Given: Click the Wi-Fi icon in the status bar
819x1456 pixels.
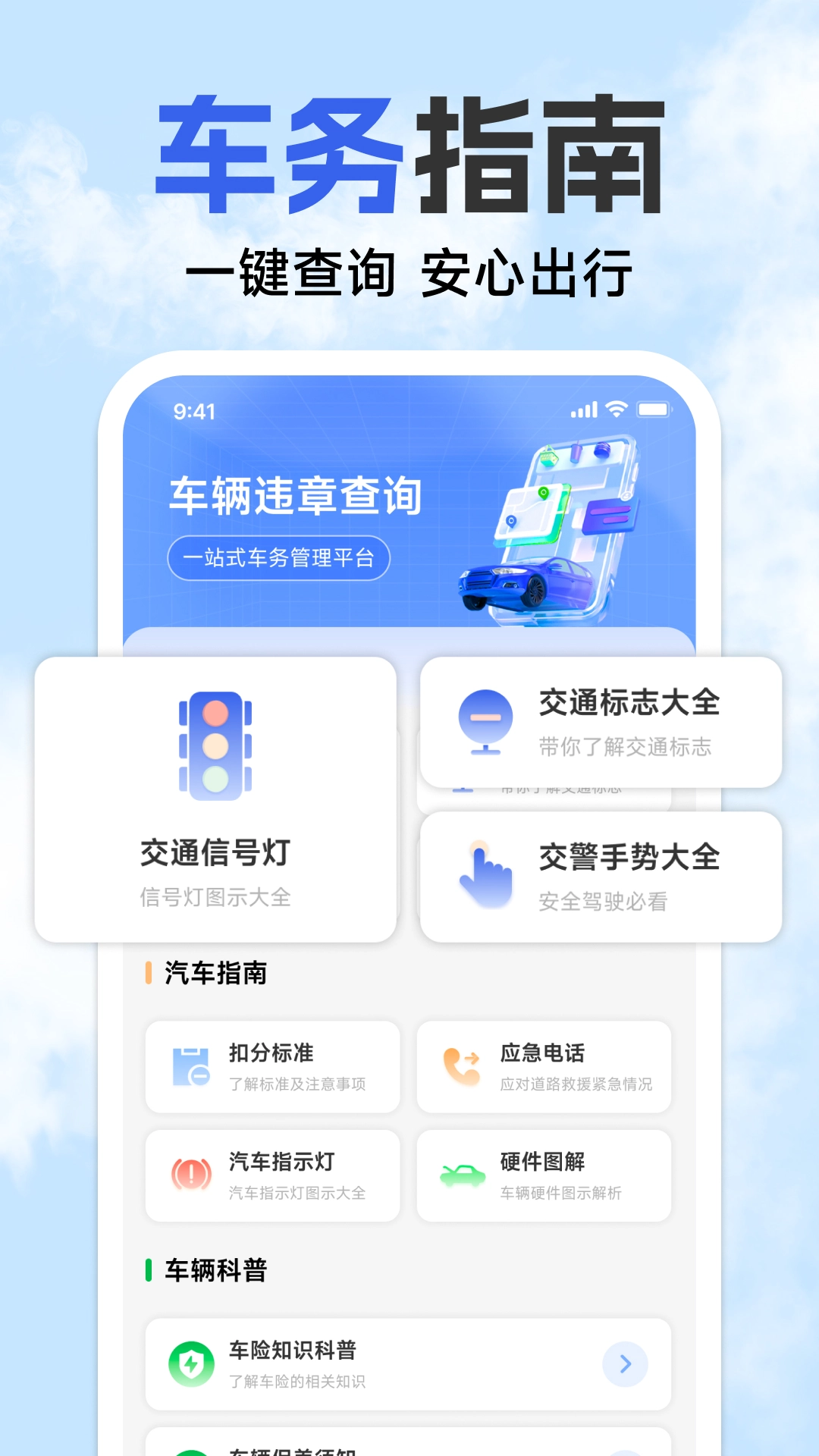Looking at the screenshot, I should pyautogui.click(x=615, y=409).
